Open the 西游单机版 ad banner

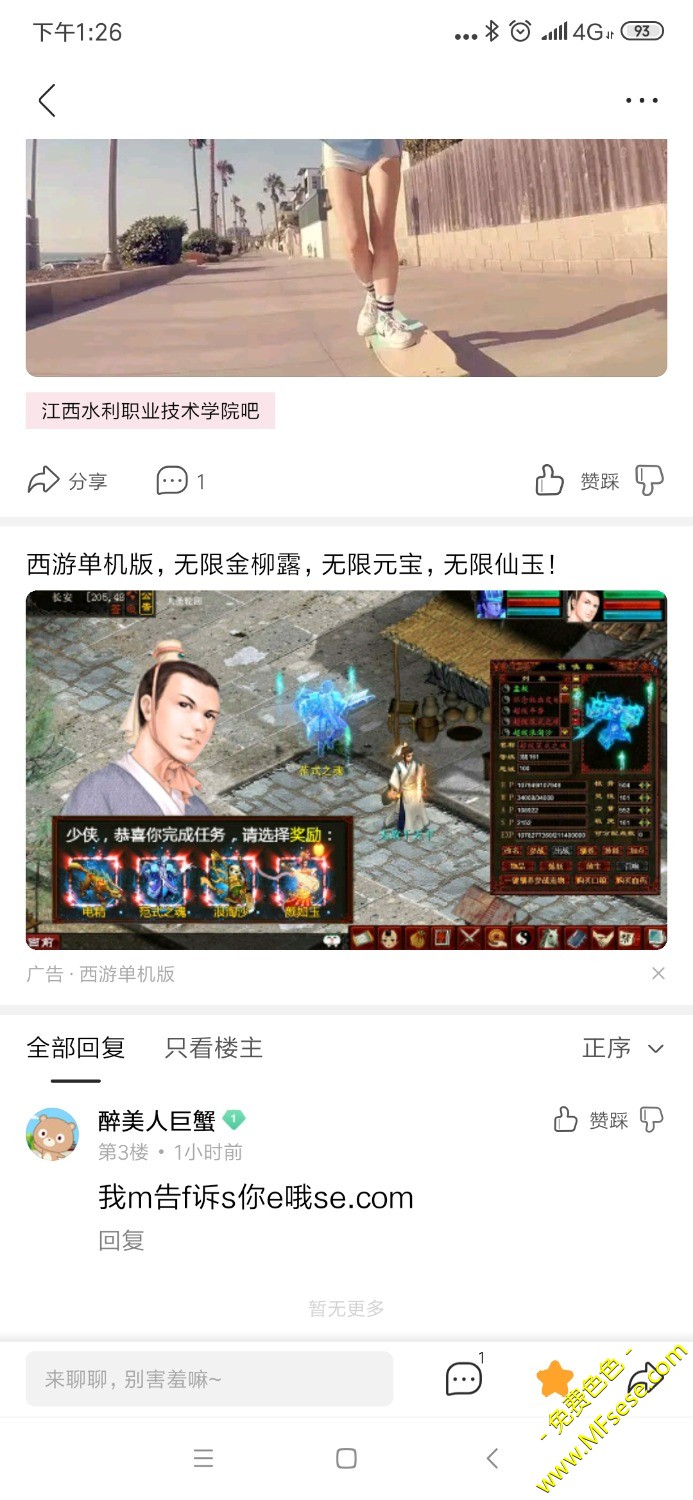(x=346, y=769)
